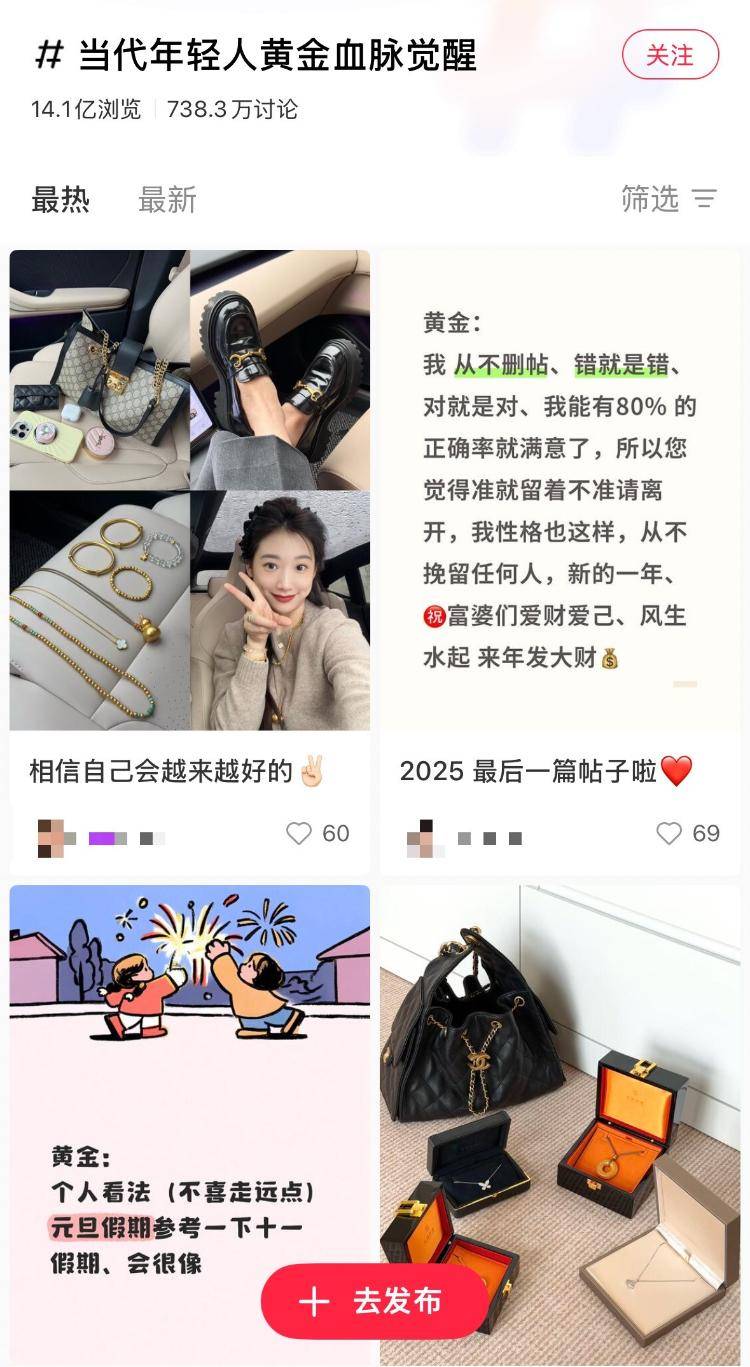Open the 筛选 filter options

tap(668, 199)
